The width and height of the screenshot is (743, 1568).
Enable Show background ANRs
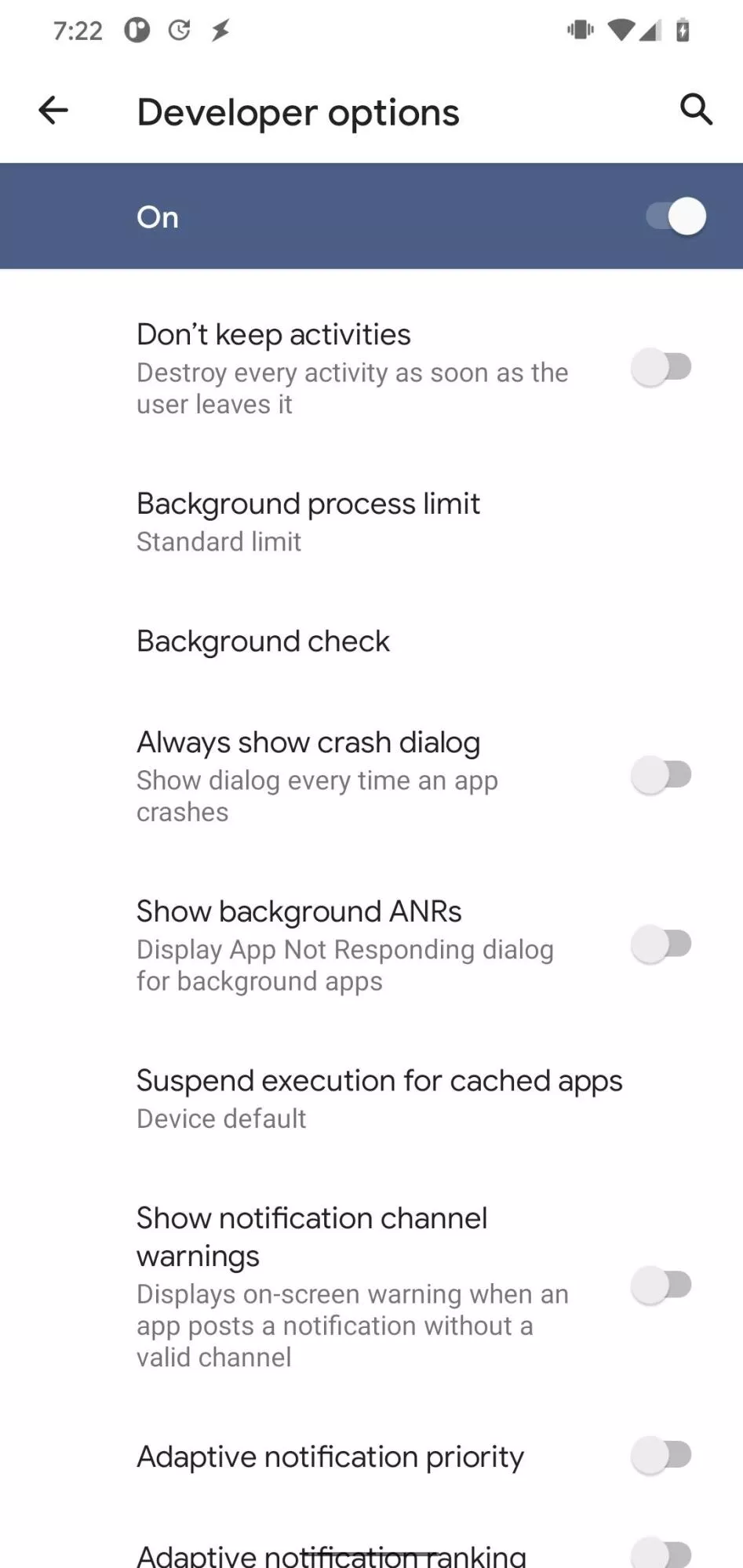click(661, 944)
